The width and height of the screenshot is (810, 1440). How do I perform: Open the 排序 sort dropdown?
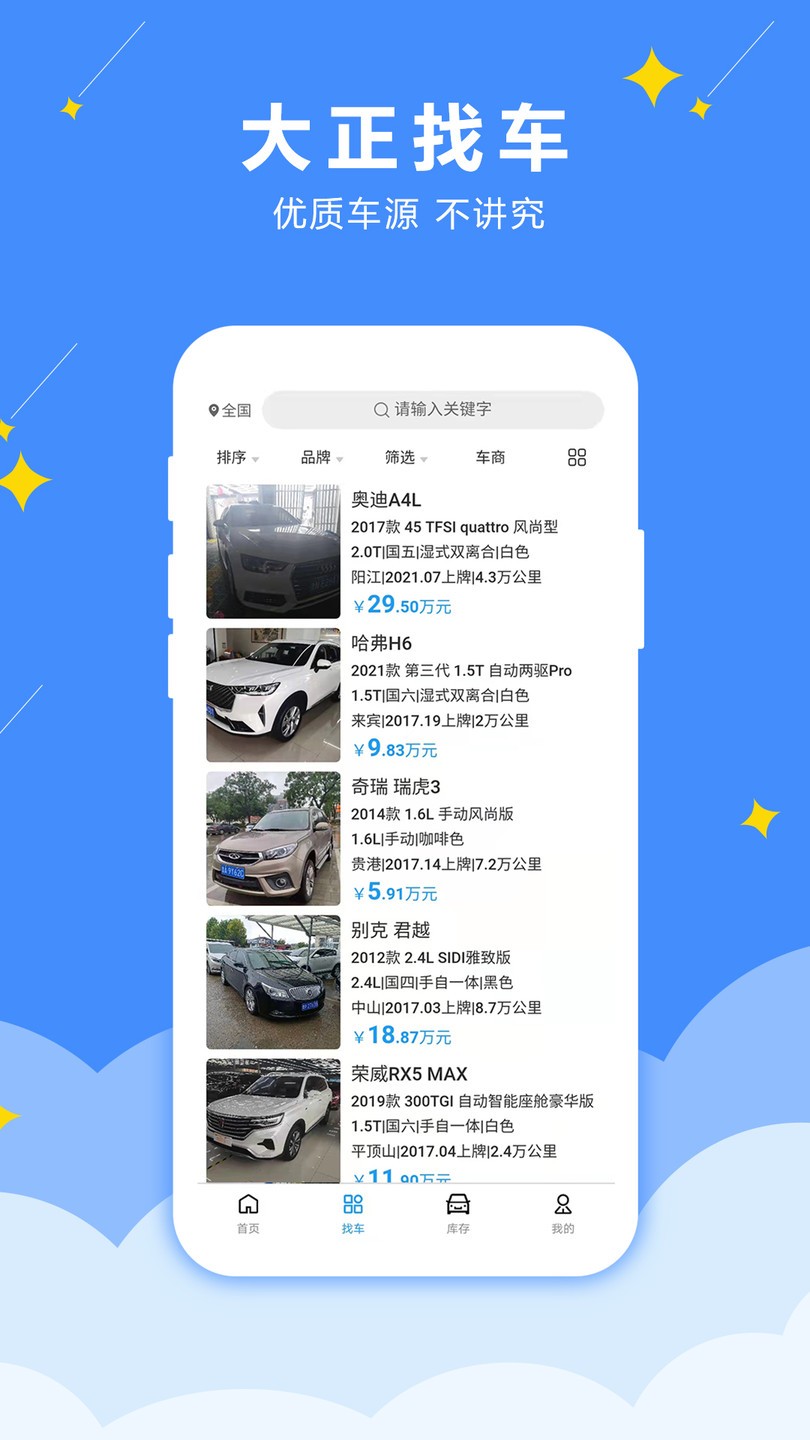point(234,458)
